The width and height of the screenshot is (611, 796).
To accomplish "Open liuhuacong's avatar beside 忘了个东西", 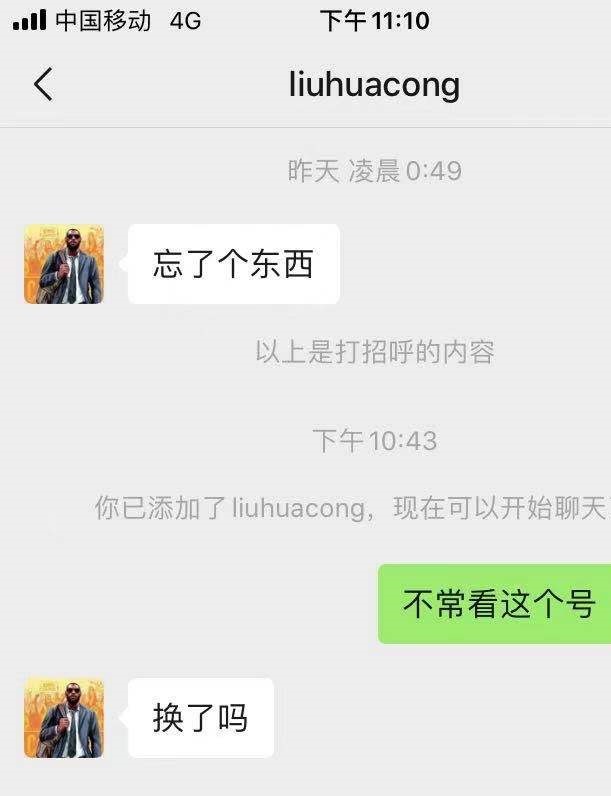I will (x=64, y=264).
